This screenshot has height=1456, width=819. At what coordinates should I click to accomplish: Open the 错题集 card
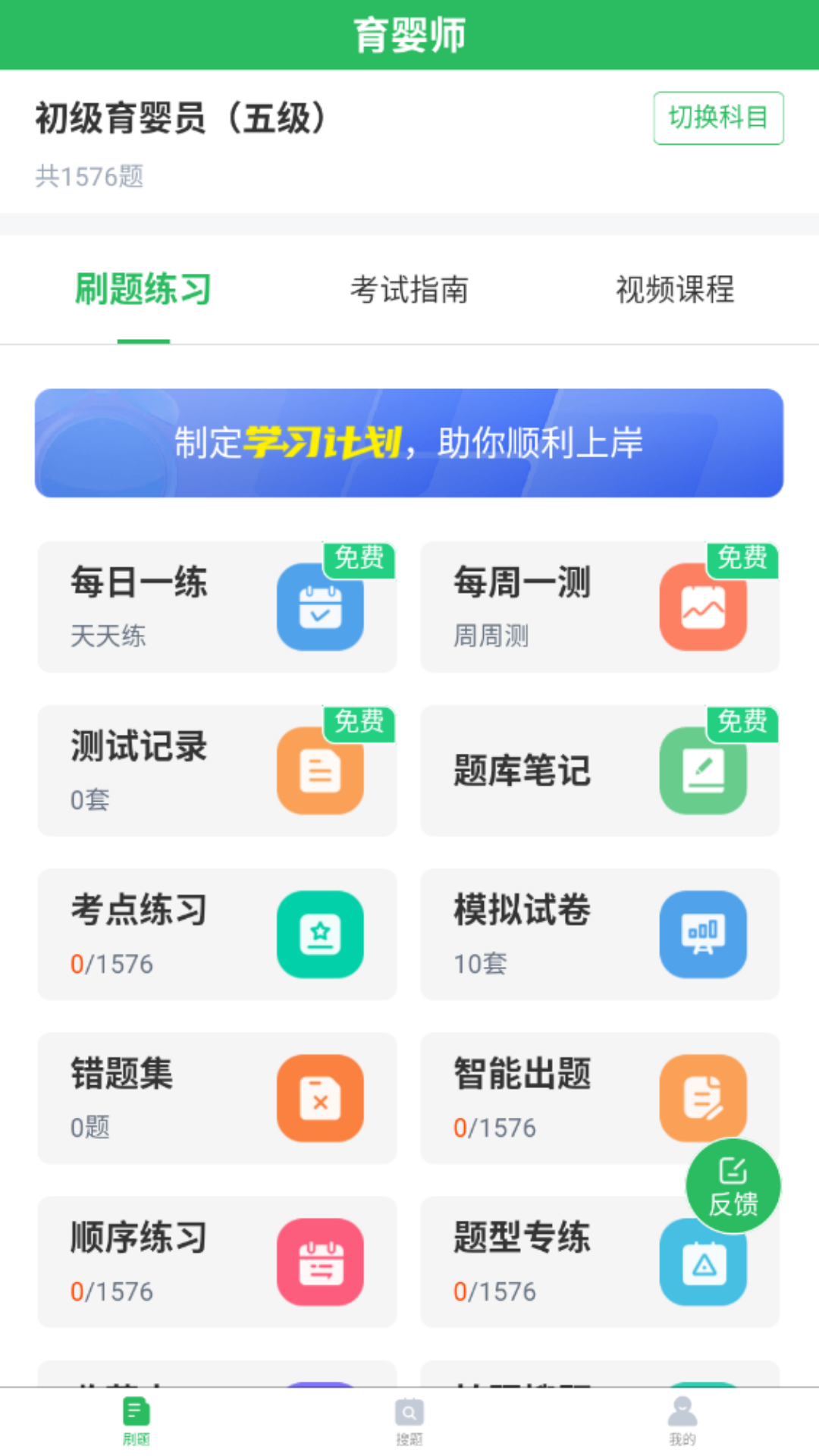(217, 1098)
